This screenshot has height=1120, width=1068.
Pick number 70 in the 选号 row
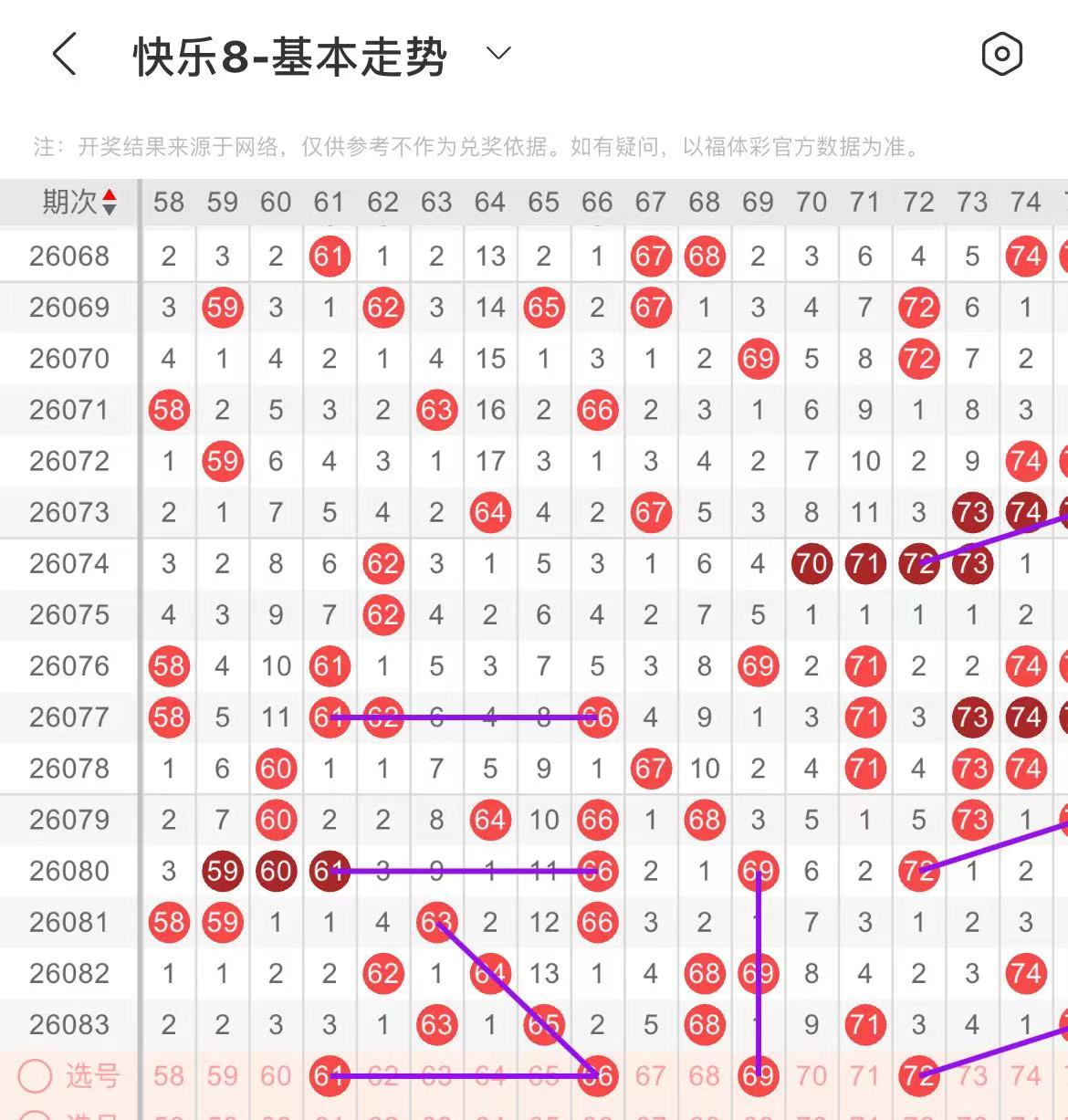click(x=811, y=1076)
